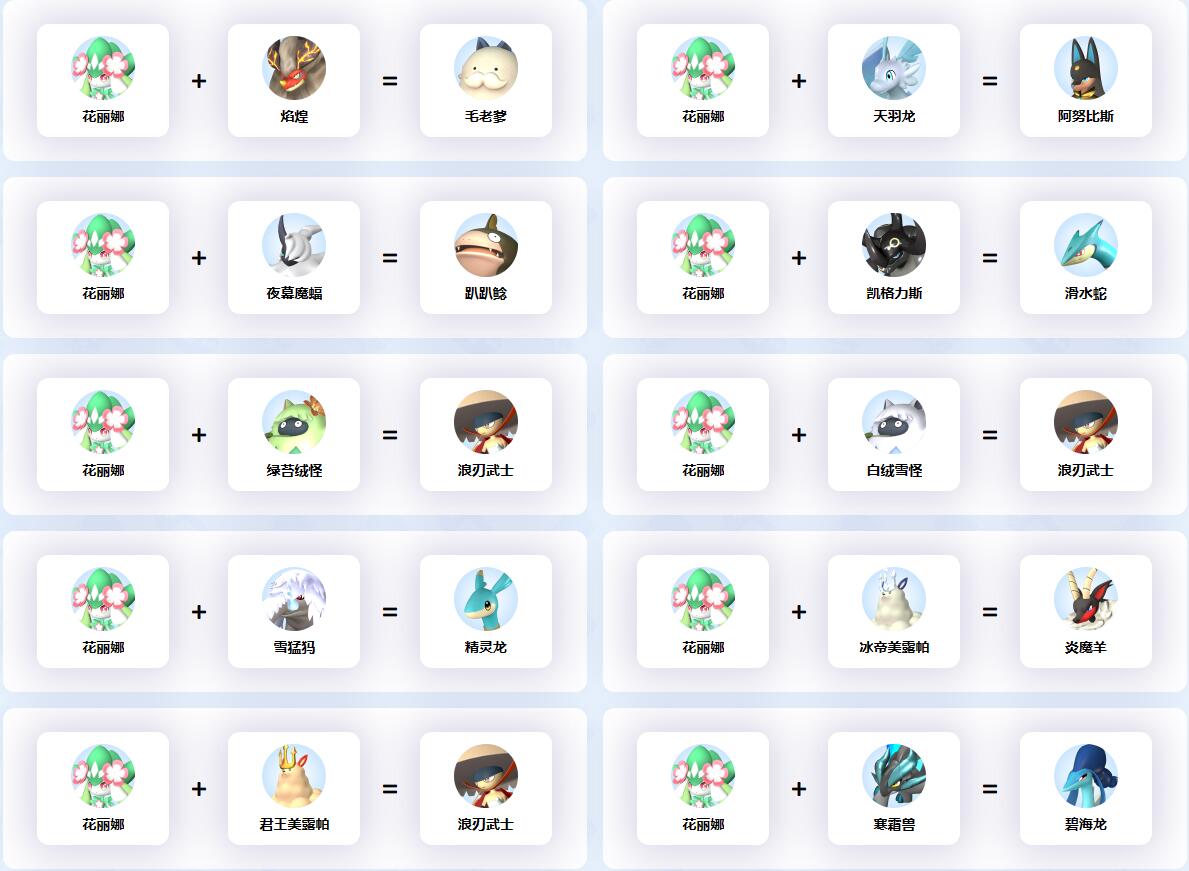The height and width of the screenshot is (871, 1189).
Task: Select the 君王美露帕 pal card
Action: click(x=294, y=789)
